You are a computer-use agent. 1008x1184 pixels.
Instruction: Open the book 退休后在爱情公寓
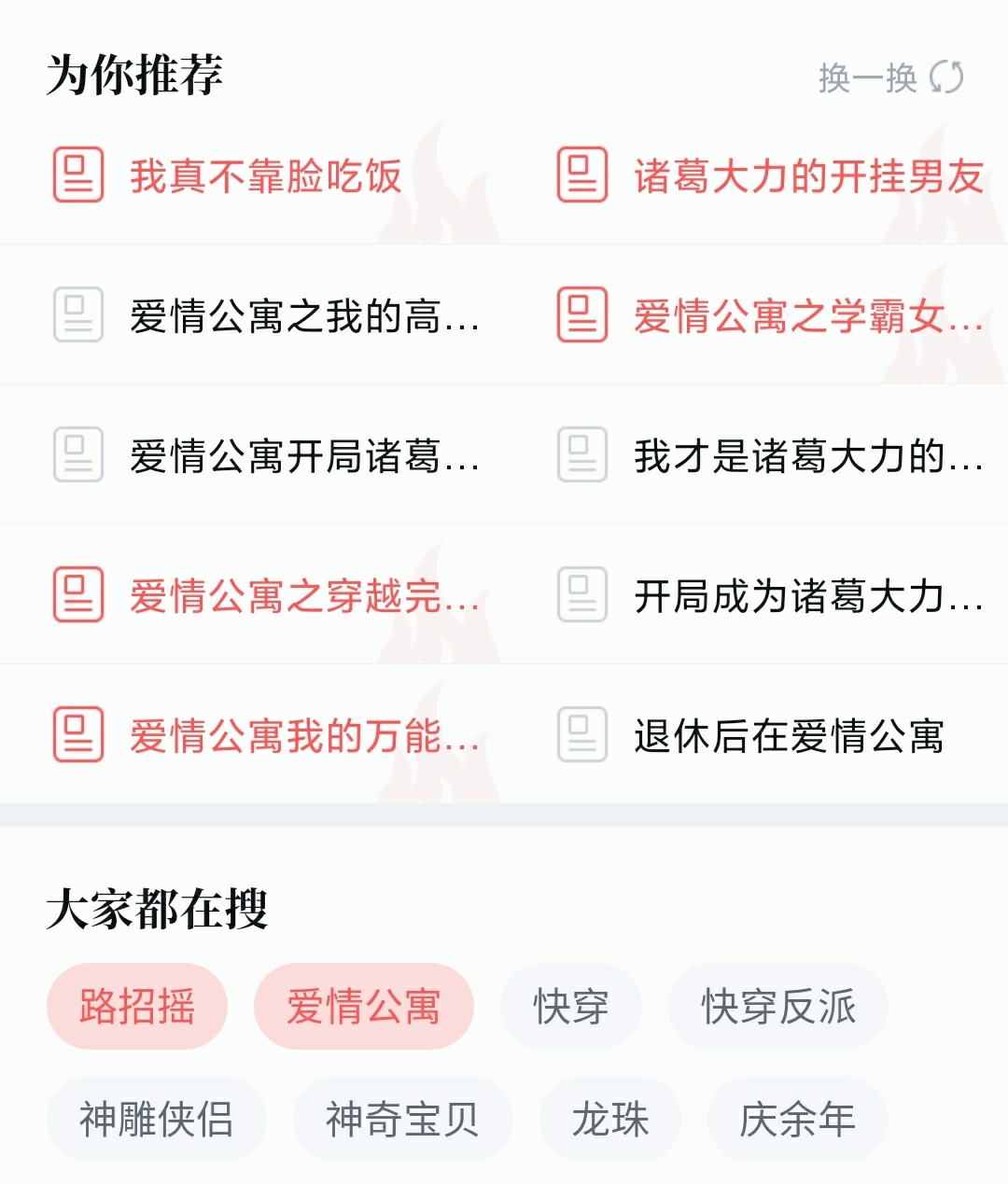pyautogui.click(x=789, y=736)
